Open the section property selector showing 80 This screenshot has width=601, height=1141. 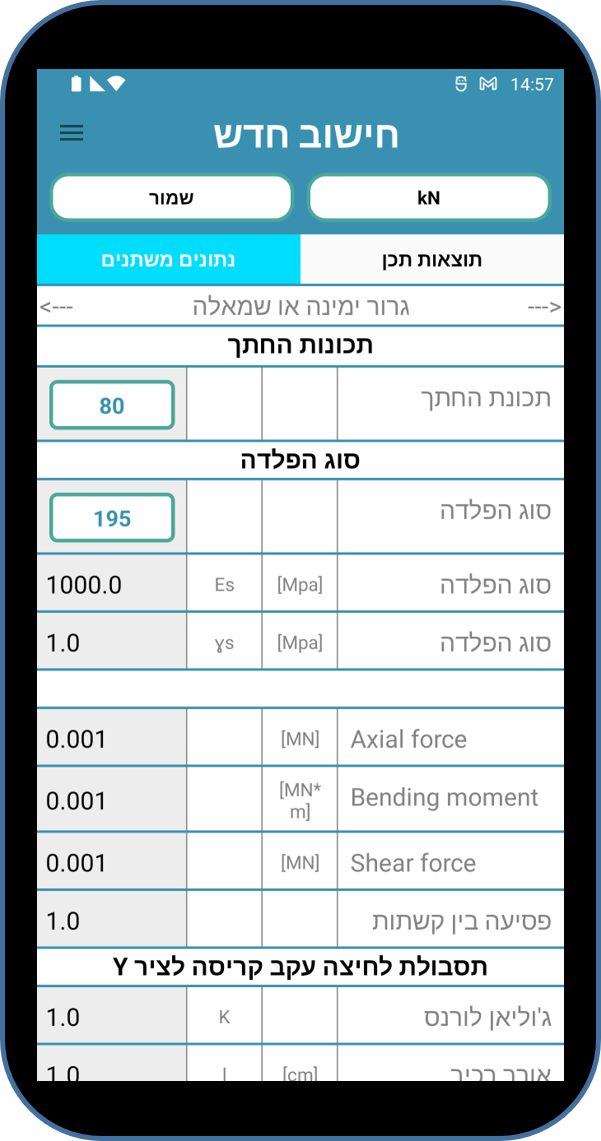coord(112,405)
